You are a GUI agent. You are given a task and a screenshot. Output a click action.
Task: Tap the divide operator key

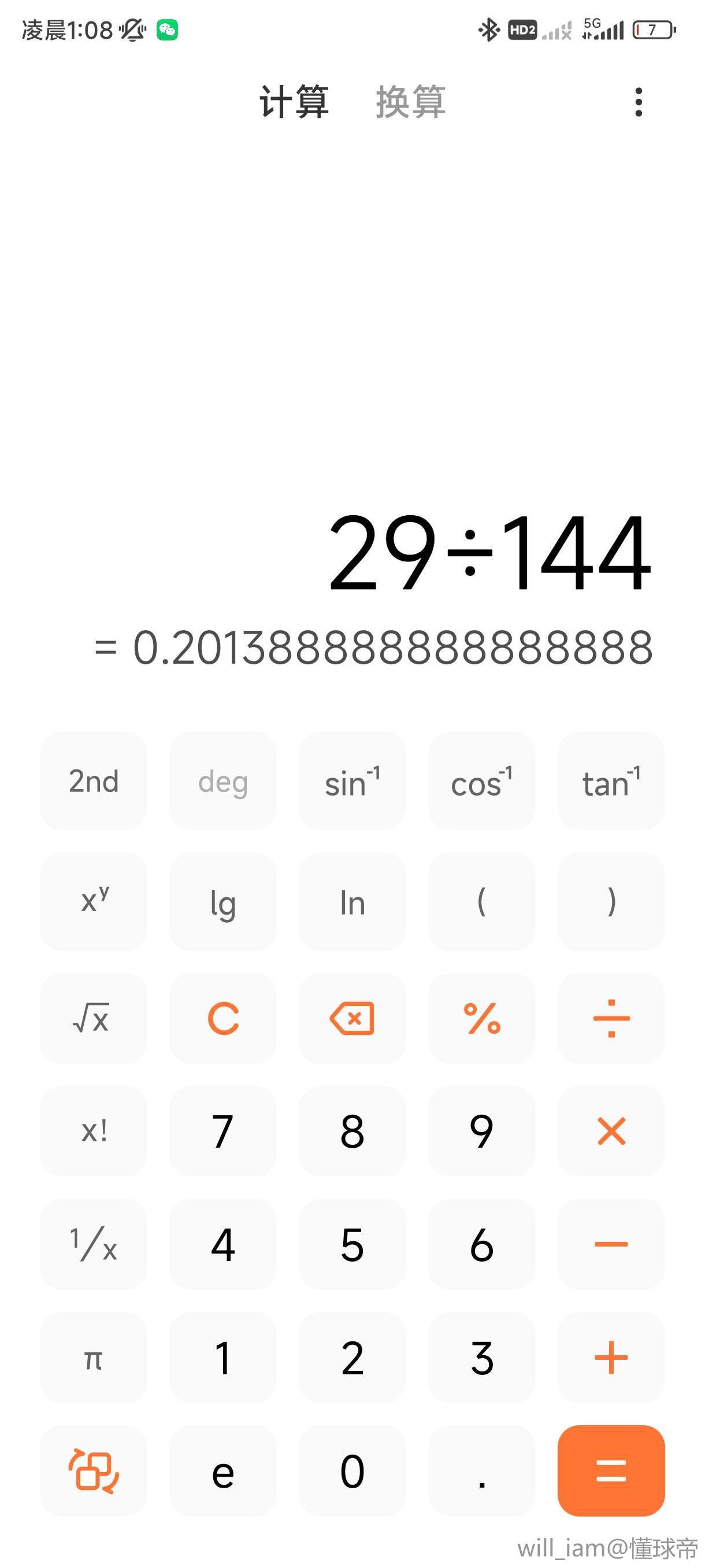tap(611, 1018)
